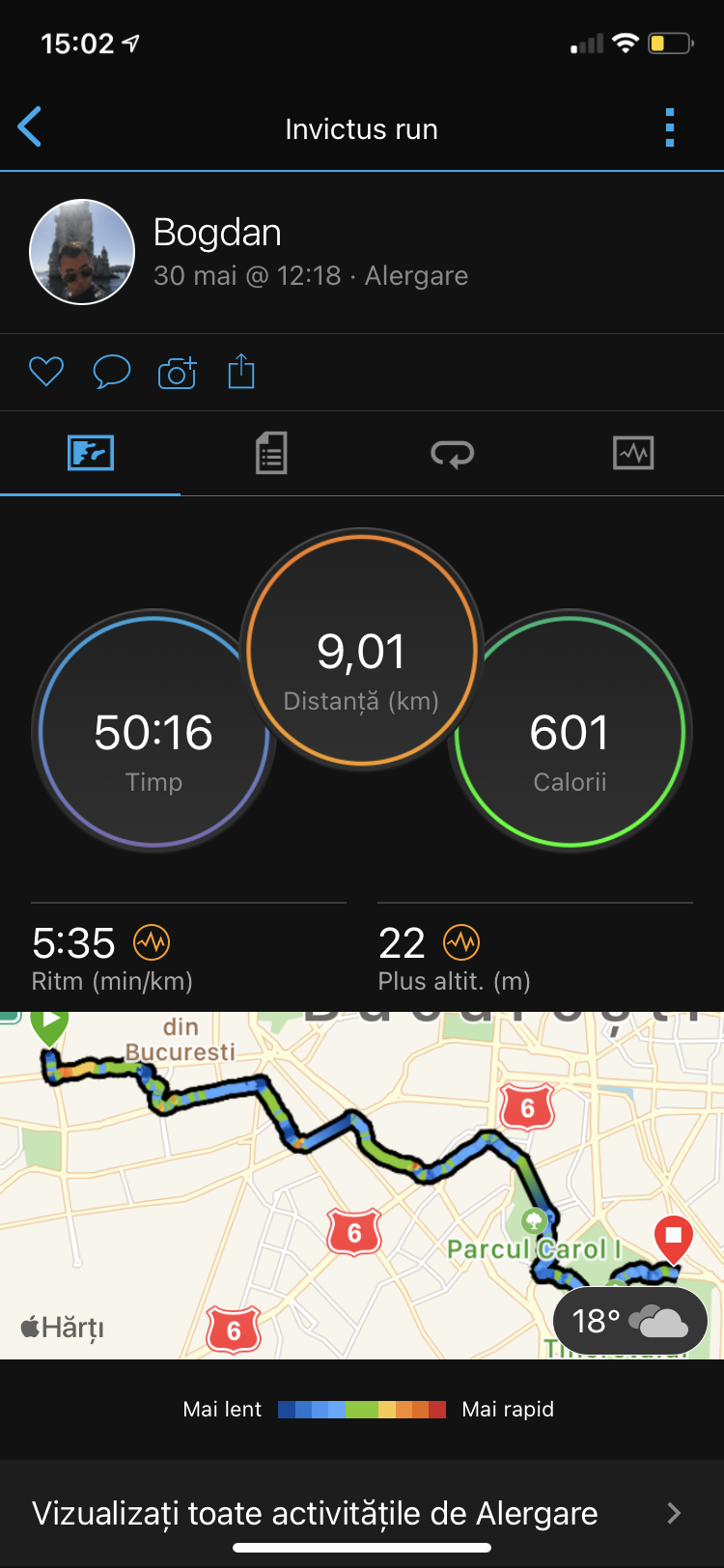Like this activity with the heart
Image resolution: width=724 pixels, height=1568 pixels.
tap(46, 372)
